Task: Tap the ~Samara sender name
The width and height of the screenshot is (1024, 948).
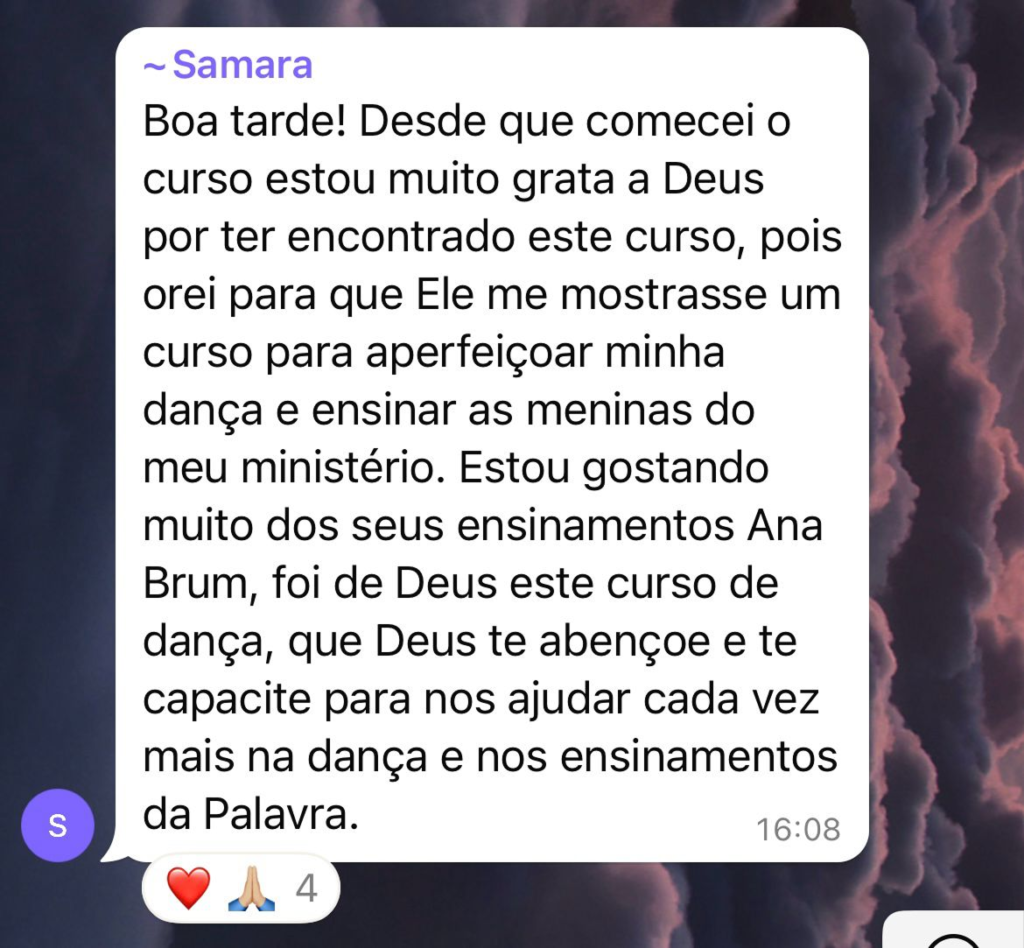Action: point(228,65)
